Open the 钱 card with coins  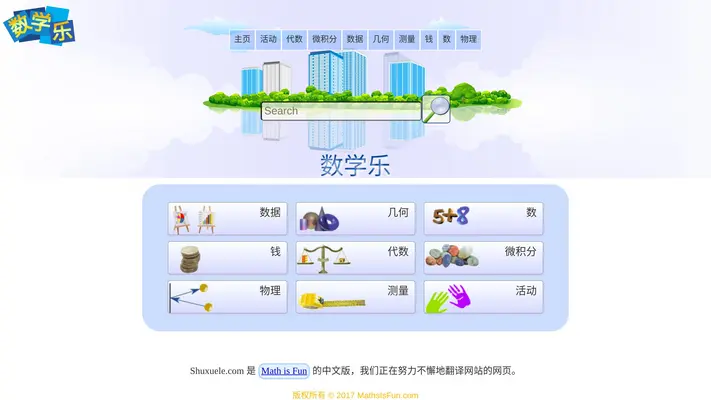(x=227, y=257)
